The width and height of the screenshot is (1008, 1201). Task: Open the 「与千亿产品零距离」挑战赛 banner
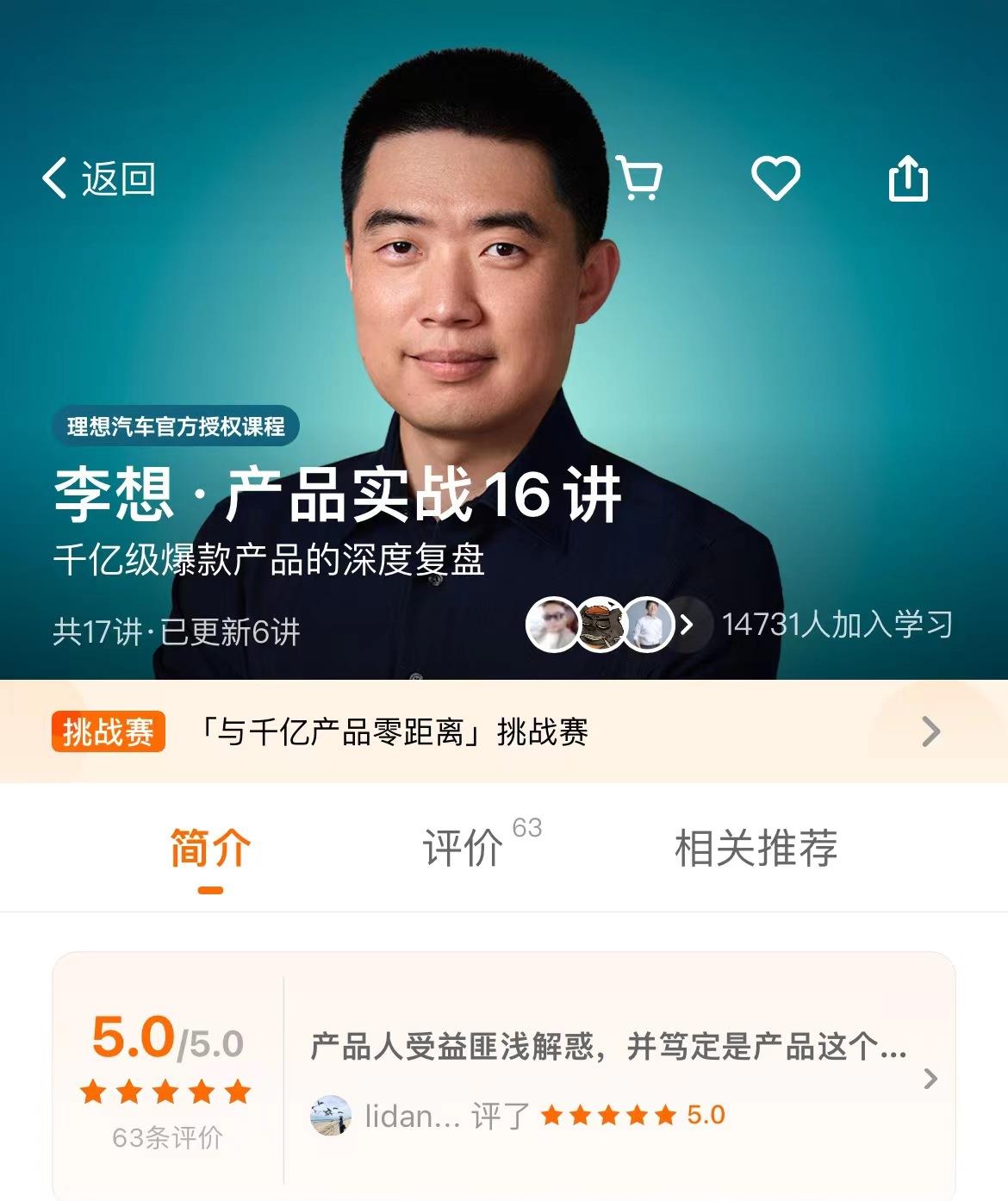pyautogui.click(x=503, y=732)
